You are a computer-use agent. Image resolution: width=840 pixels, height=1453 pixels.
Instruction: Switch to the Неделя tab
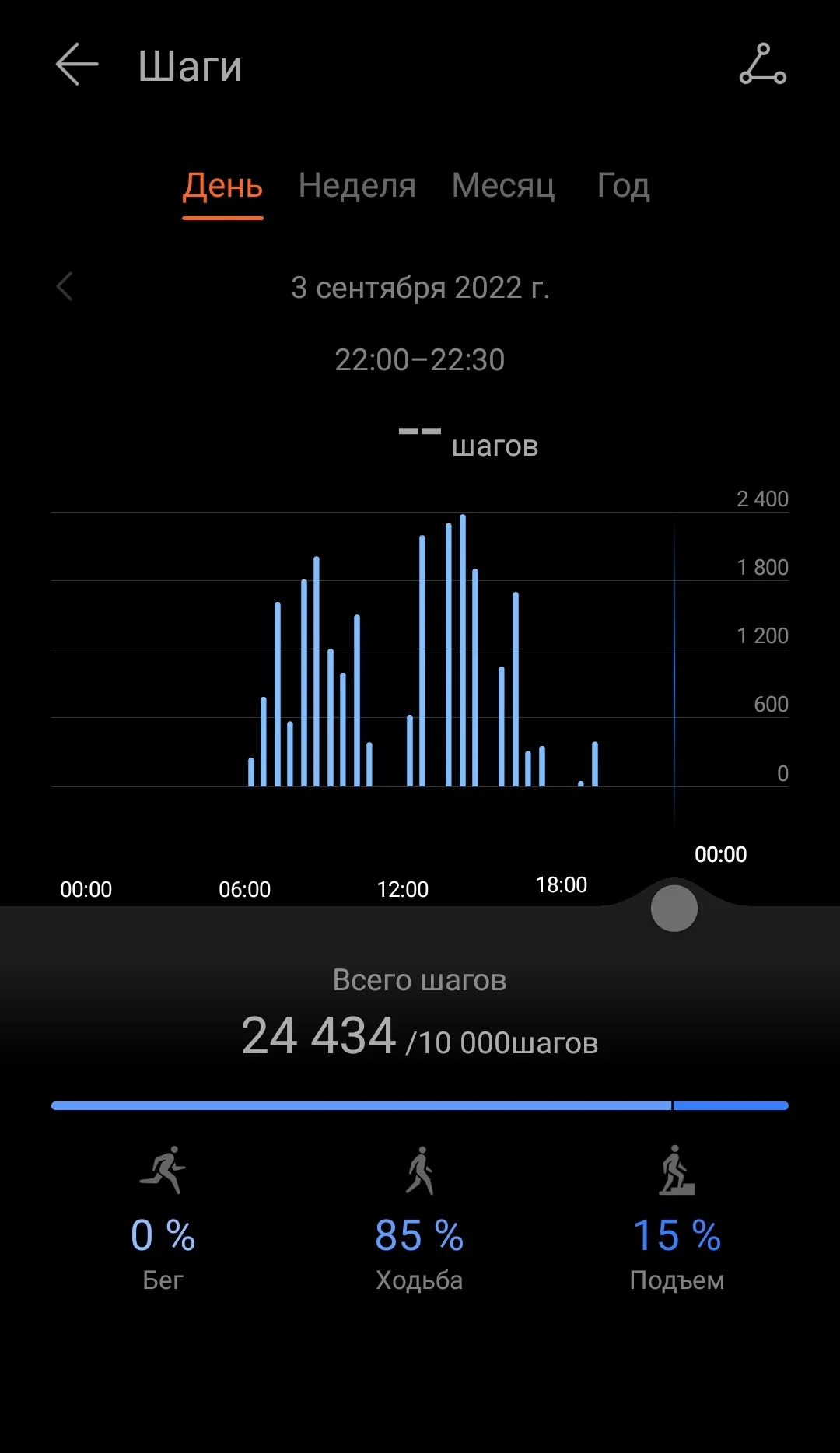(x=357, y=187)
